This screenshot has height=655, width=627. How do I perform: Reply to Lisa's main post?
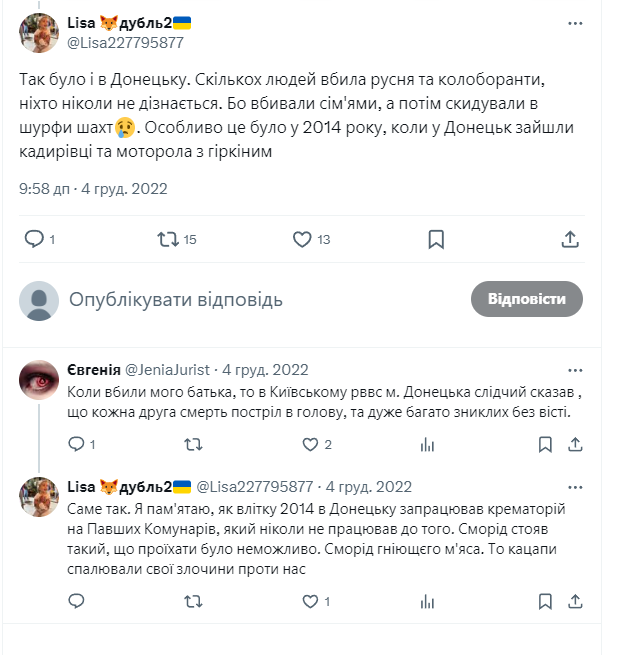[x=34, y=239]
